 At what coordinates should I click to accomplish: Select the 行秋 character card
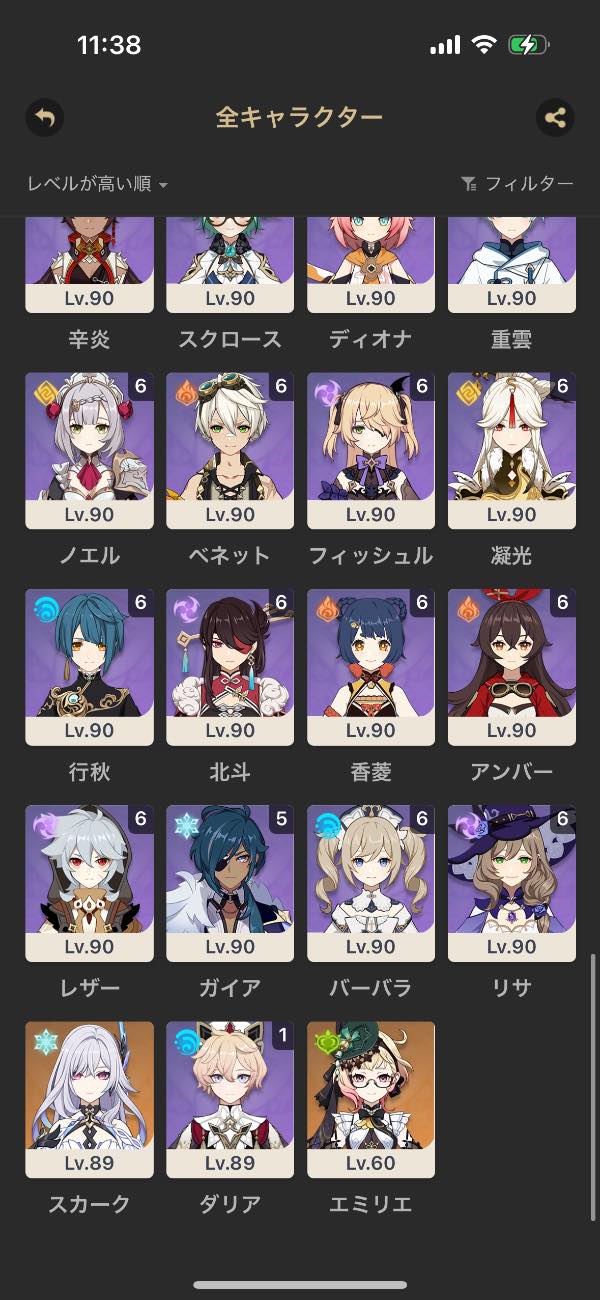click(89, 666)
